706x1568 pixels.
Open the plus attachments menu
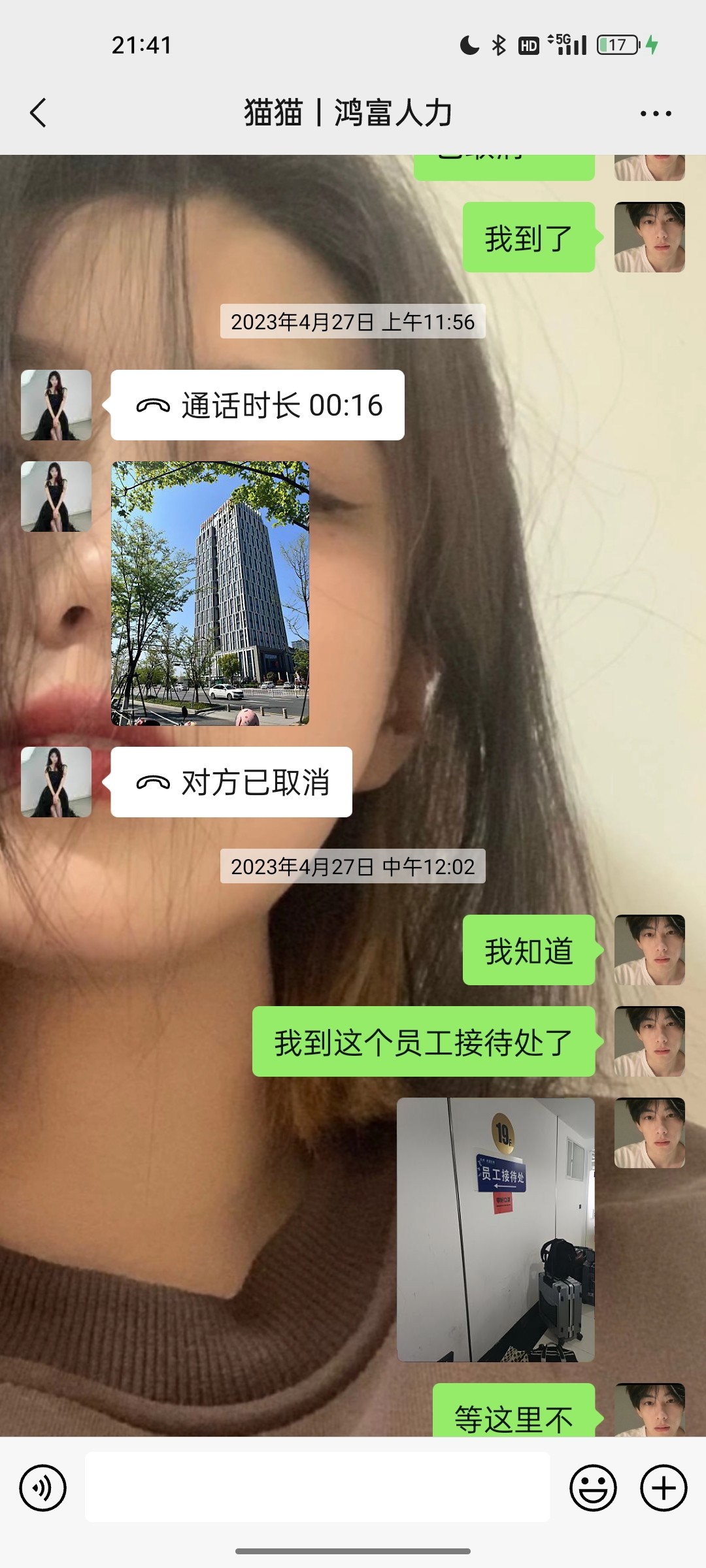pyautogui.click(x=664, y=1488)
